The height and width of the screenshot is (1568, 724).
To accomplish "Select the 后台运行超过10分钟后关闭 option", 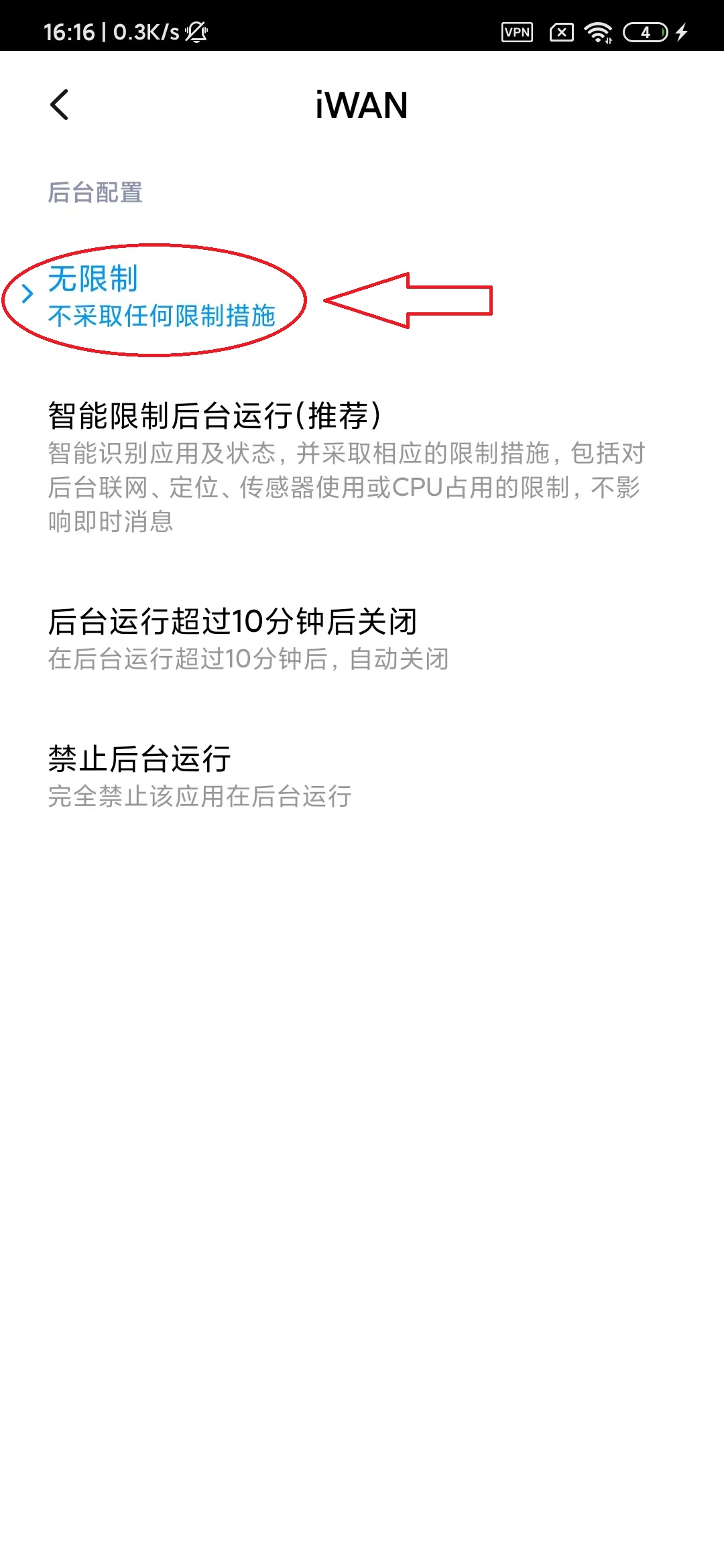I will [233, 622].
